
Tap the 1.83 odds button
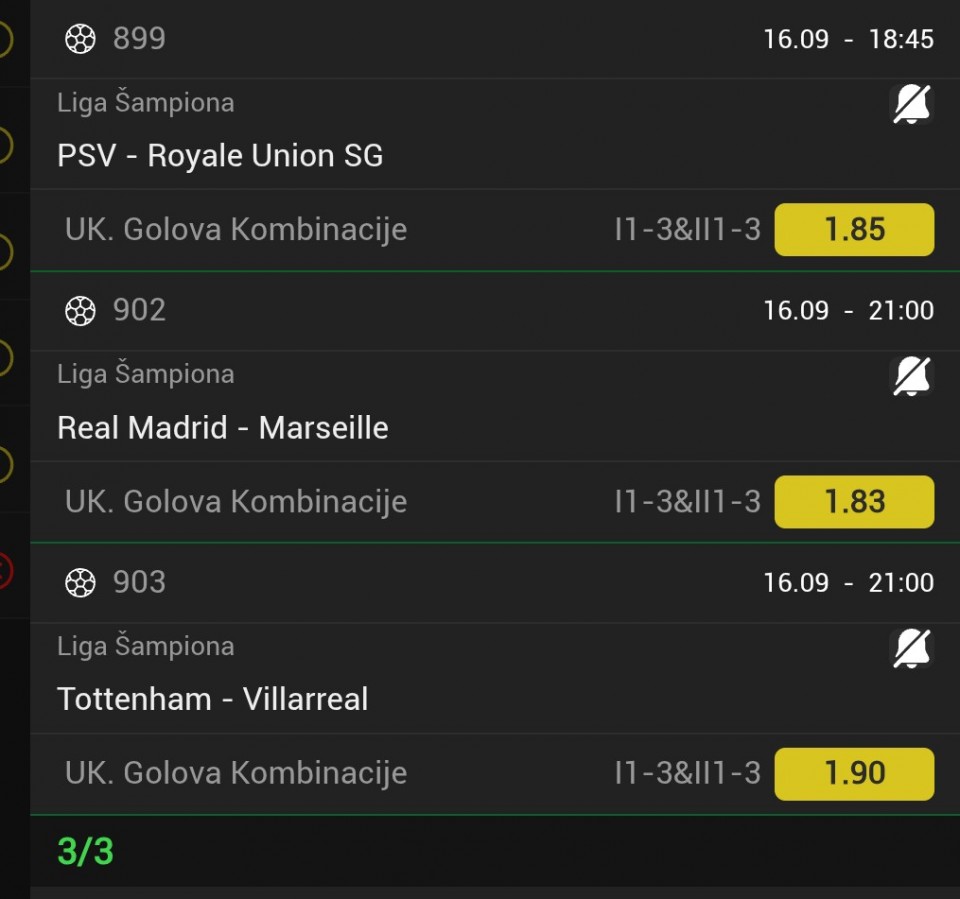[854, 502]
